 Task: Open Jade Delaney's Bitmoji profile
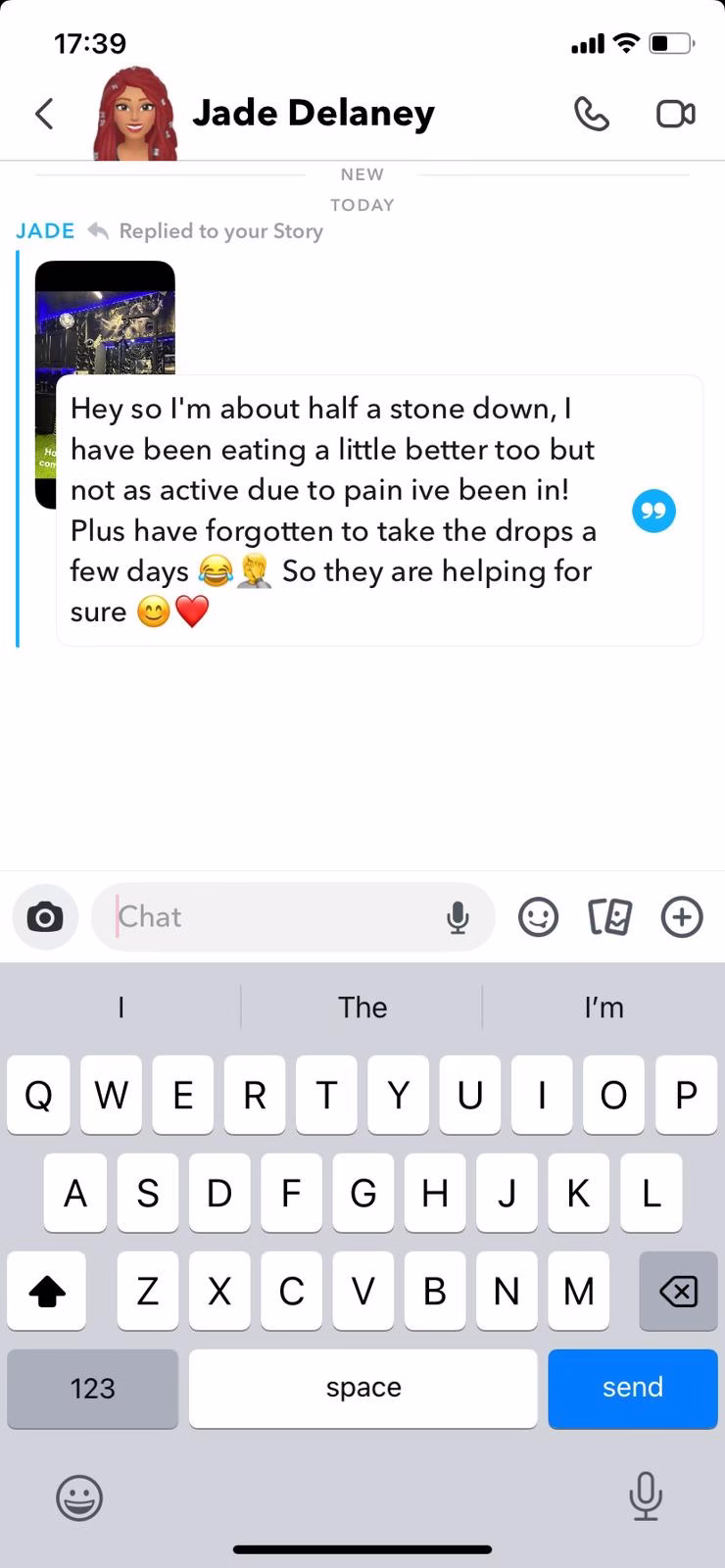(x=134, y=114)
